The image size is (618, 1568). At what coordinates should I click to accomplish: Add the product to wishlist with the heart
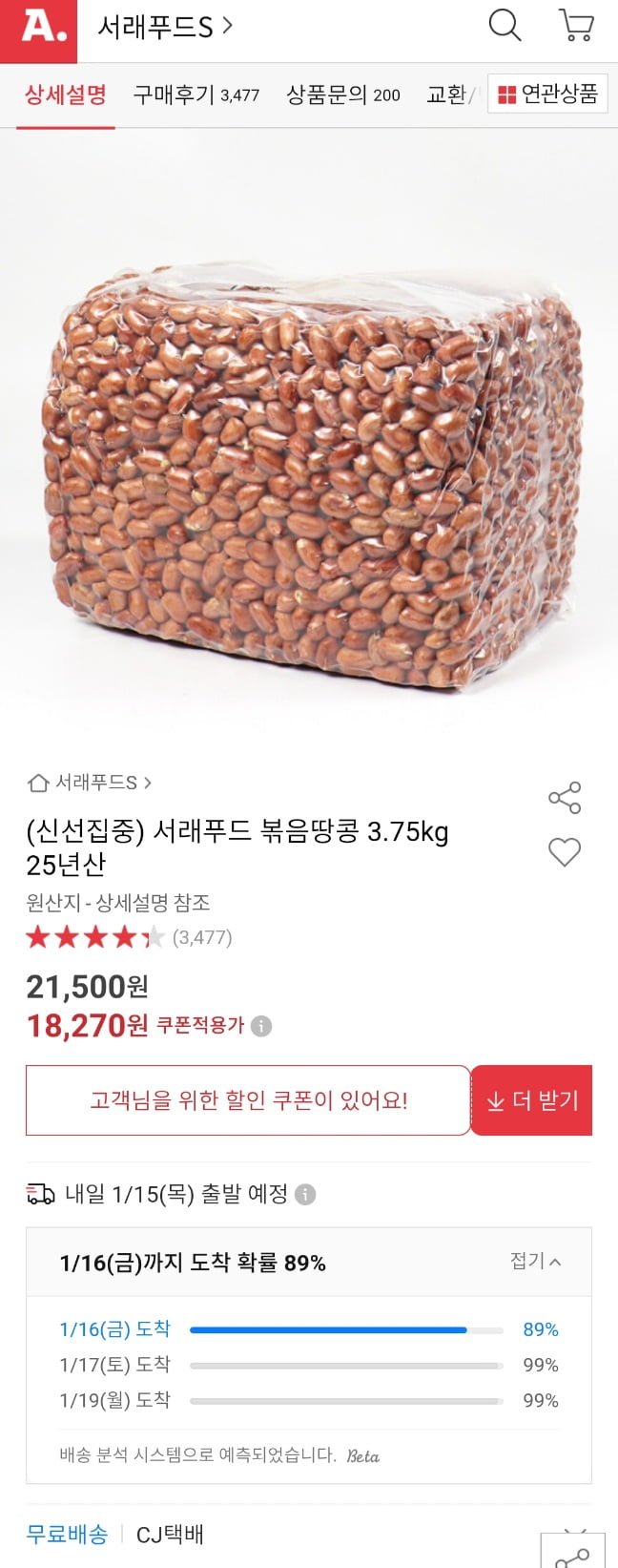point(565,851)
